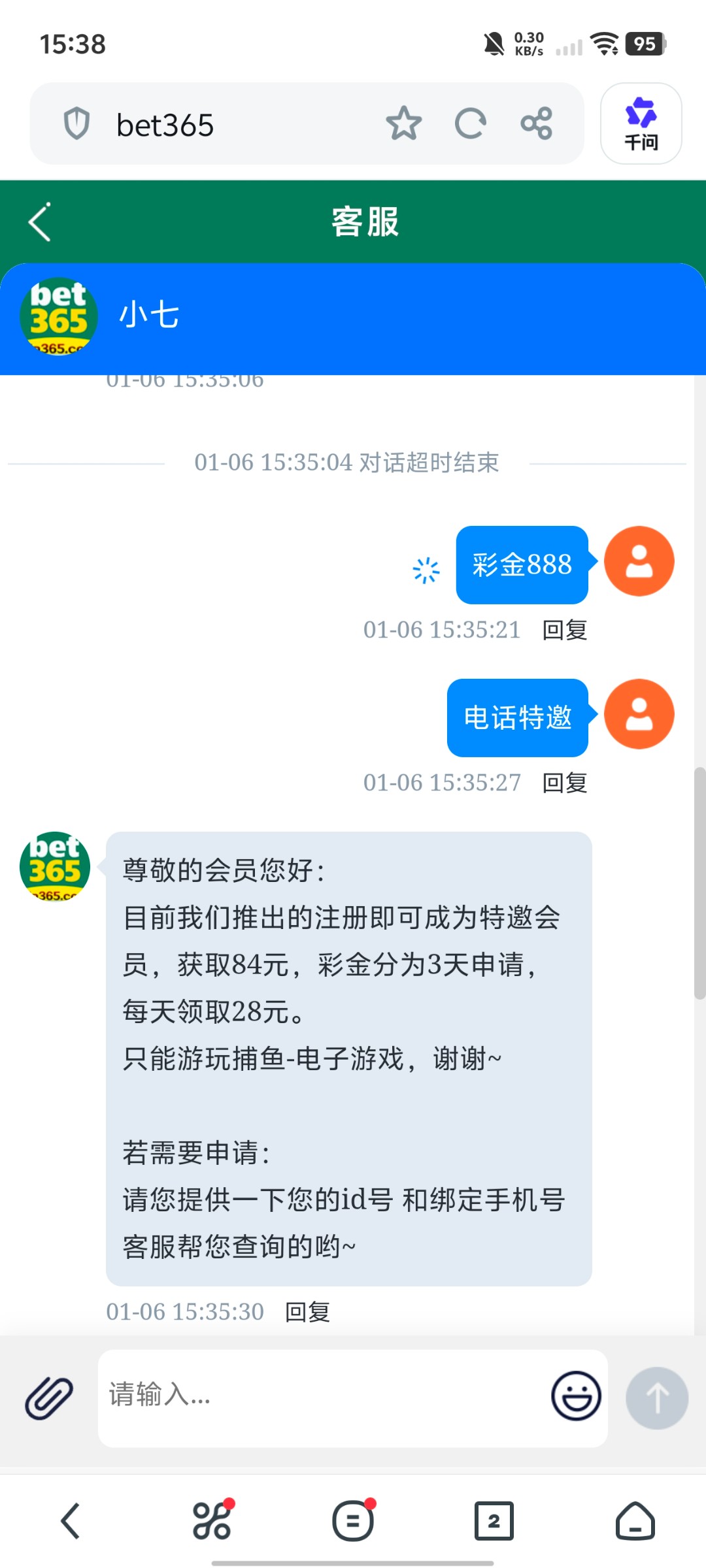Go to the browser home page
This screenshot has width=706, height=1568.
click(x=635, y=1521)
